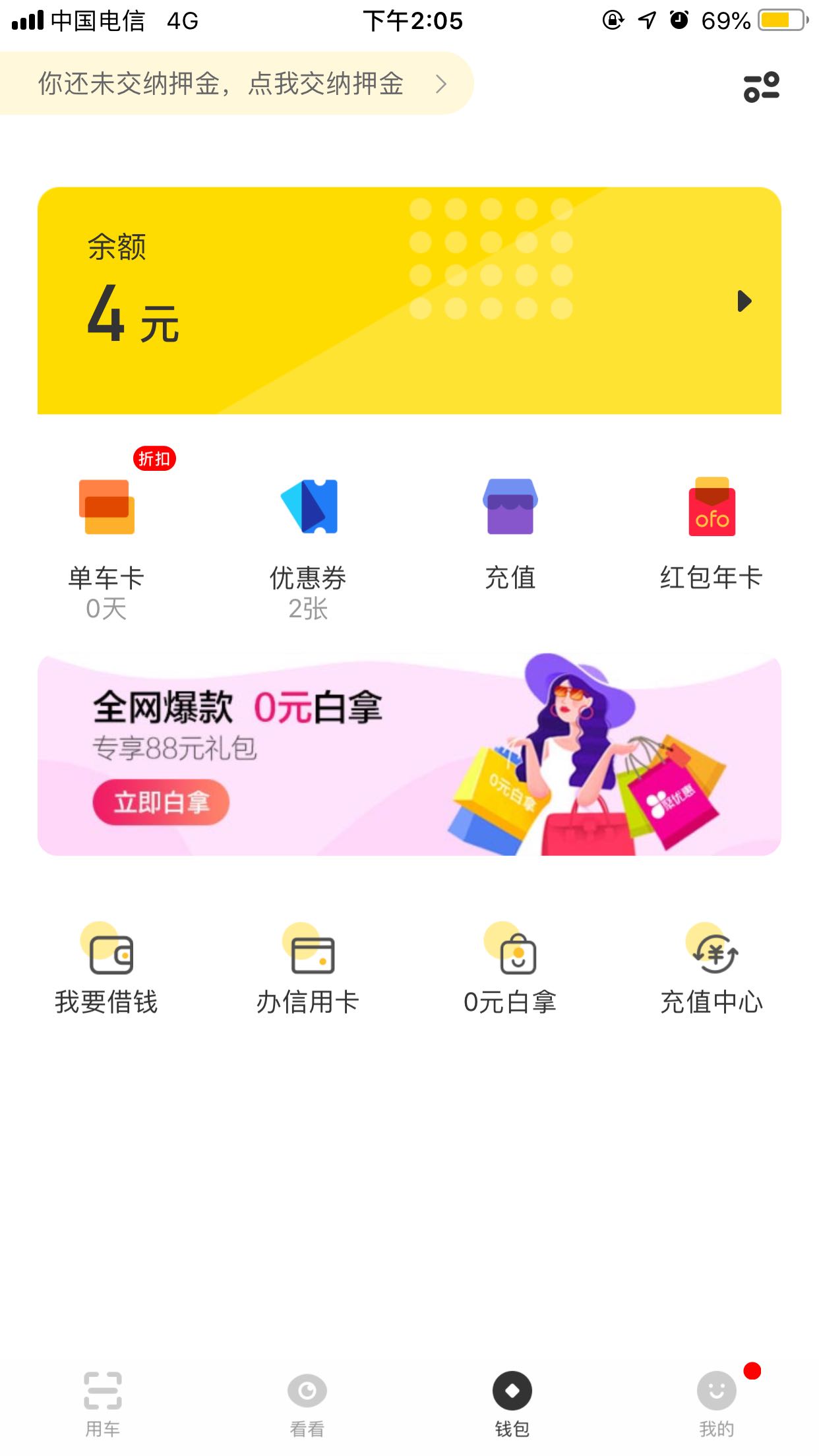Image resolution: width=819 pixels, height=1456 pixels.
Task: Open the settings icon at top right
Action: click(x=761, y=87)
